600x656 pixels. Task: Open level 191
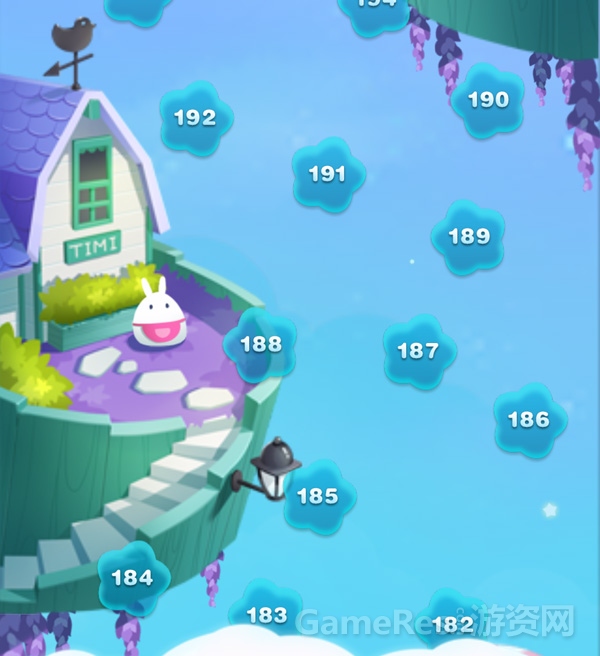(x=327, y=174)
